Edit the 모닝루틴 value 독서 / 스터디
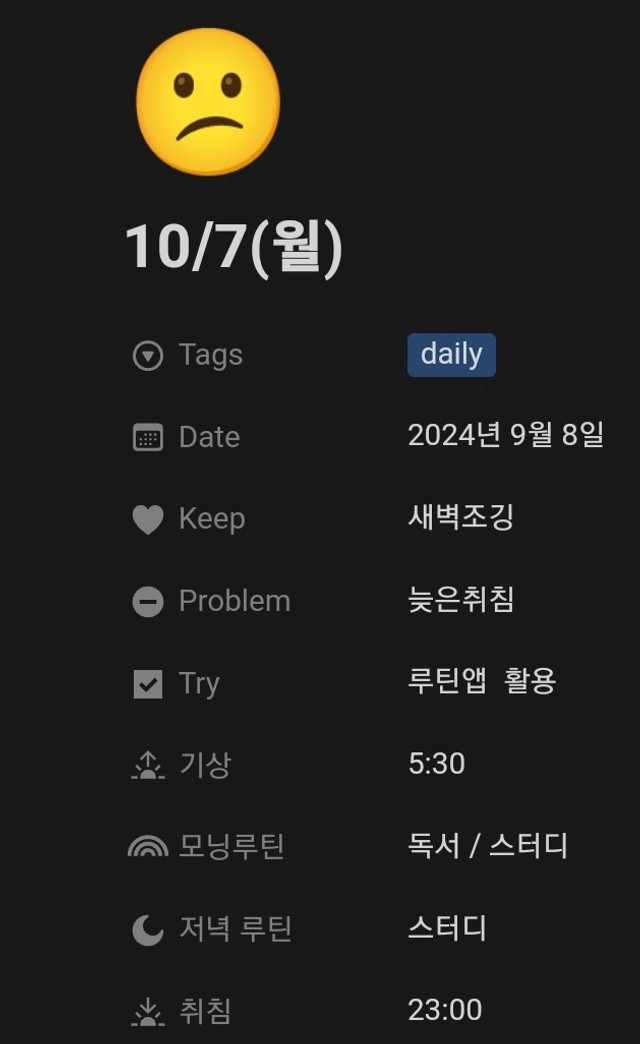 pos(487,845)
